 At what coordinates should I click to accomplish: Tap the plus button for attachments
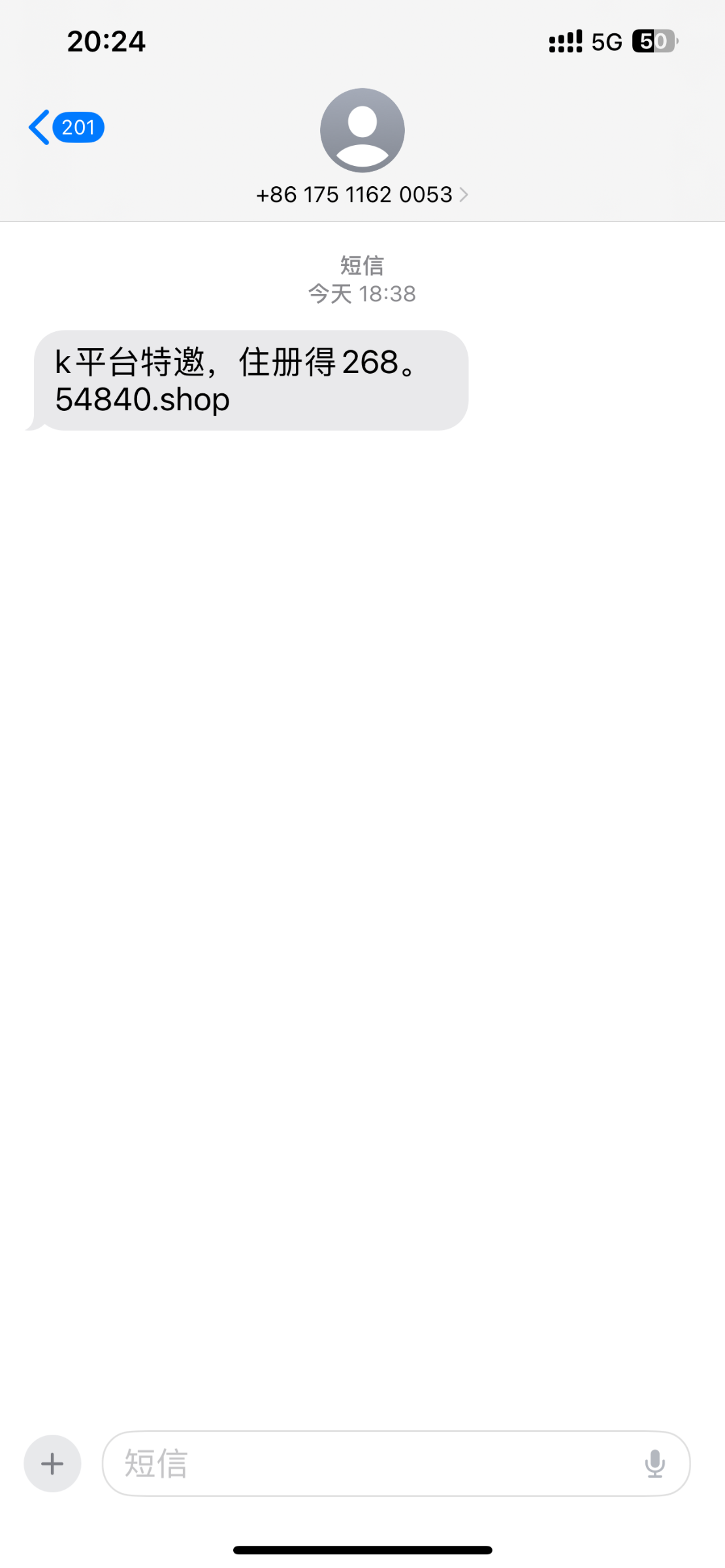(x=52, y=1463)
